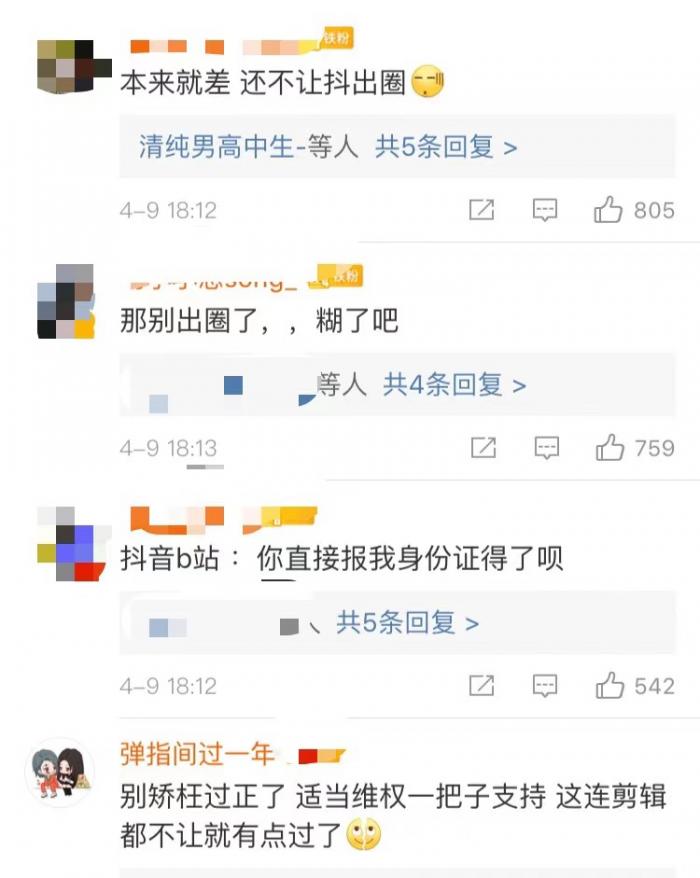700x878 pixels.
Task: Repost the 抖音b站 comment
Action: click(x=482, y=686)
